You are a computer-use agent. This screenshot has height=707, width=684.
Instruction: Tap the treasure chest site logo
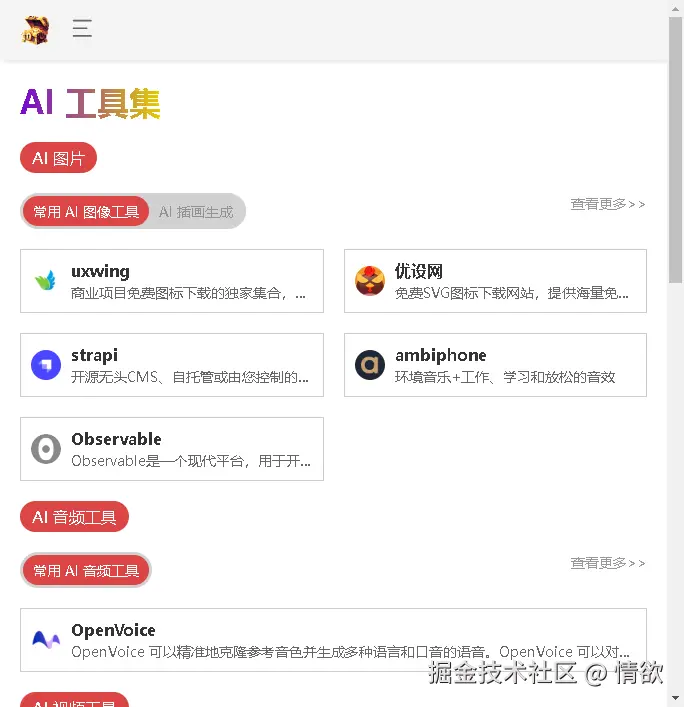pyautogui.click(x=36, y=29)
